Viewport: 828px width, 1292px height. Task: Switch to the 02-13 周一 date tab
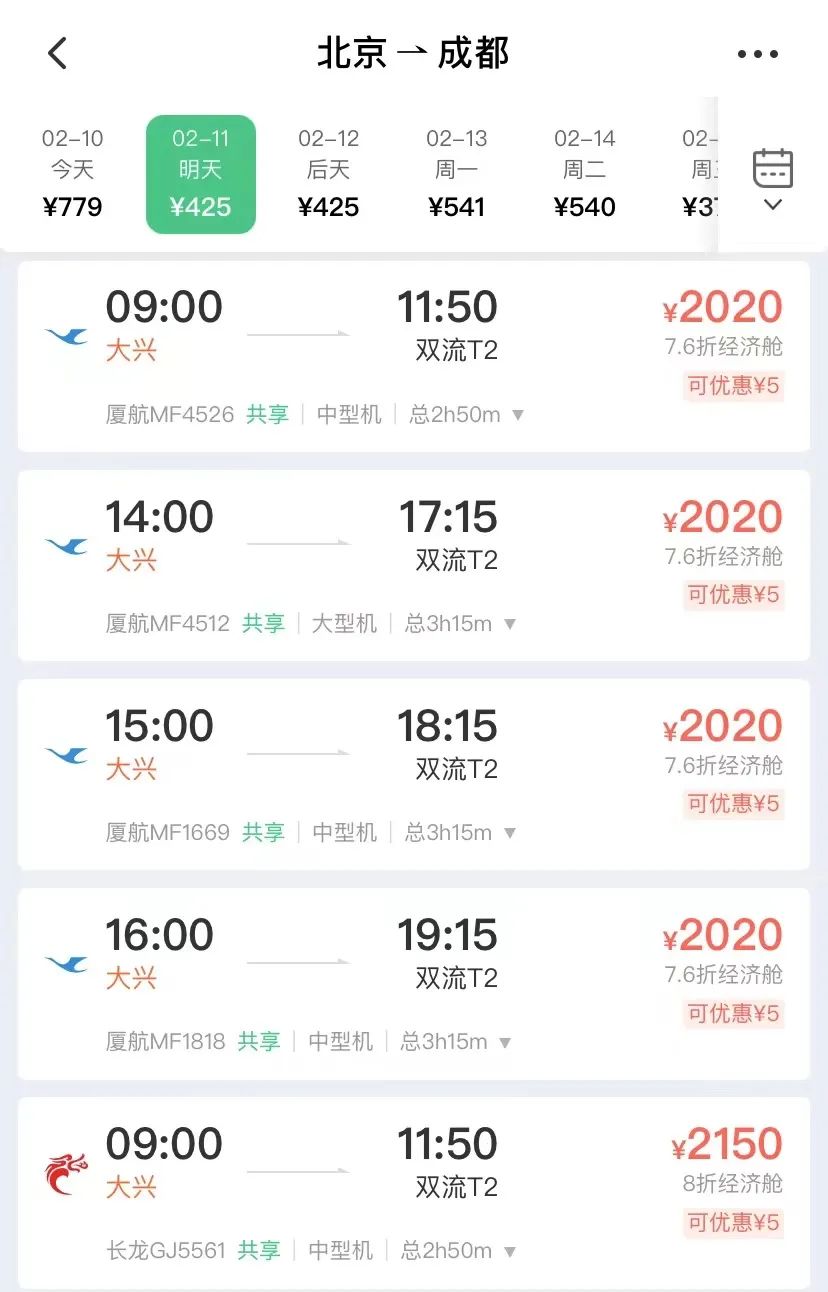(x=457, y=172)
